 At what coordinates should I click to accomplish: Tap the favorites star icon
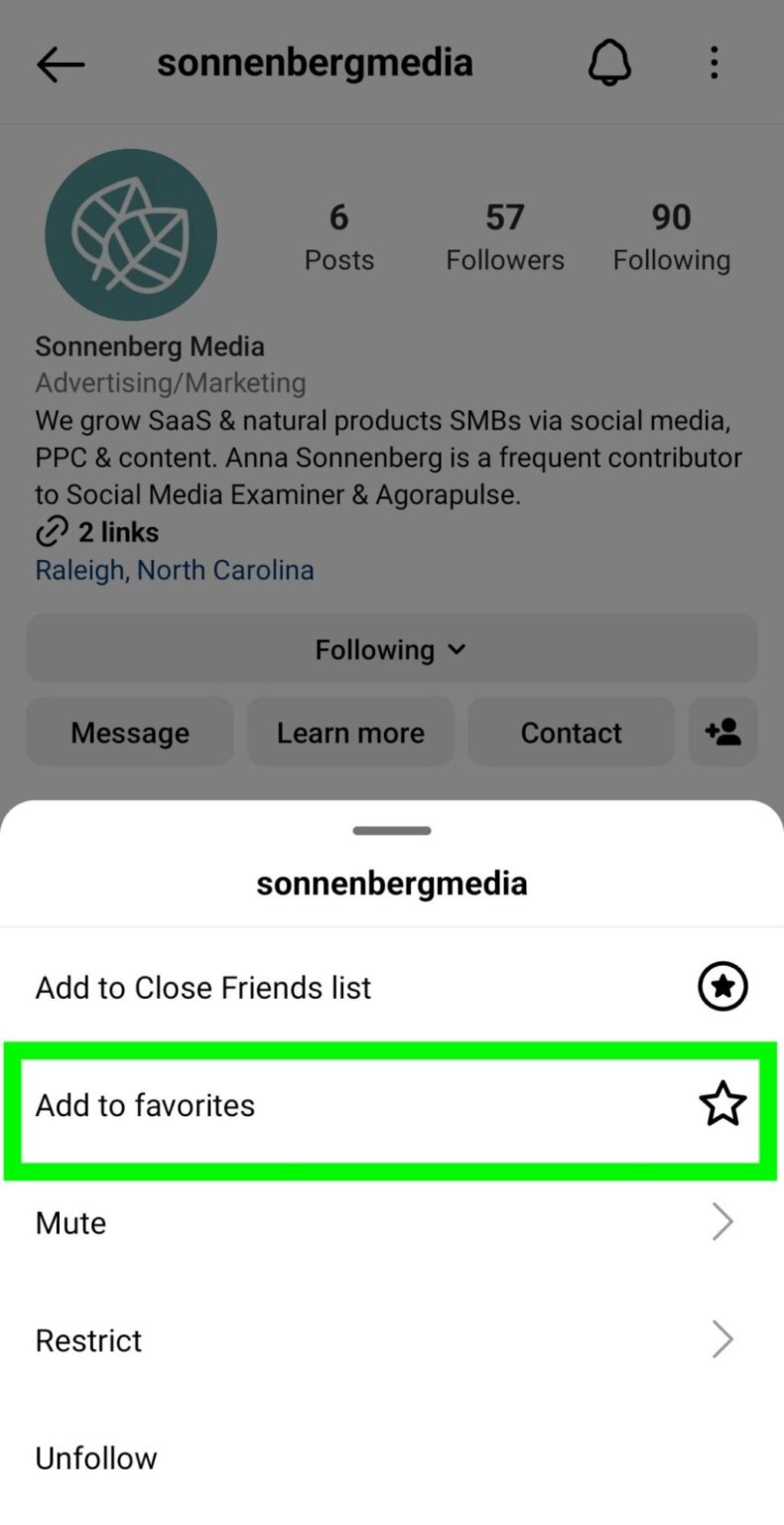[x=721, y=1103]
